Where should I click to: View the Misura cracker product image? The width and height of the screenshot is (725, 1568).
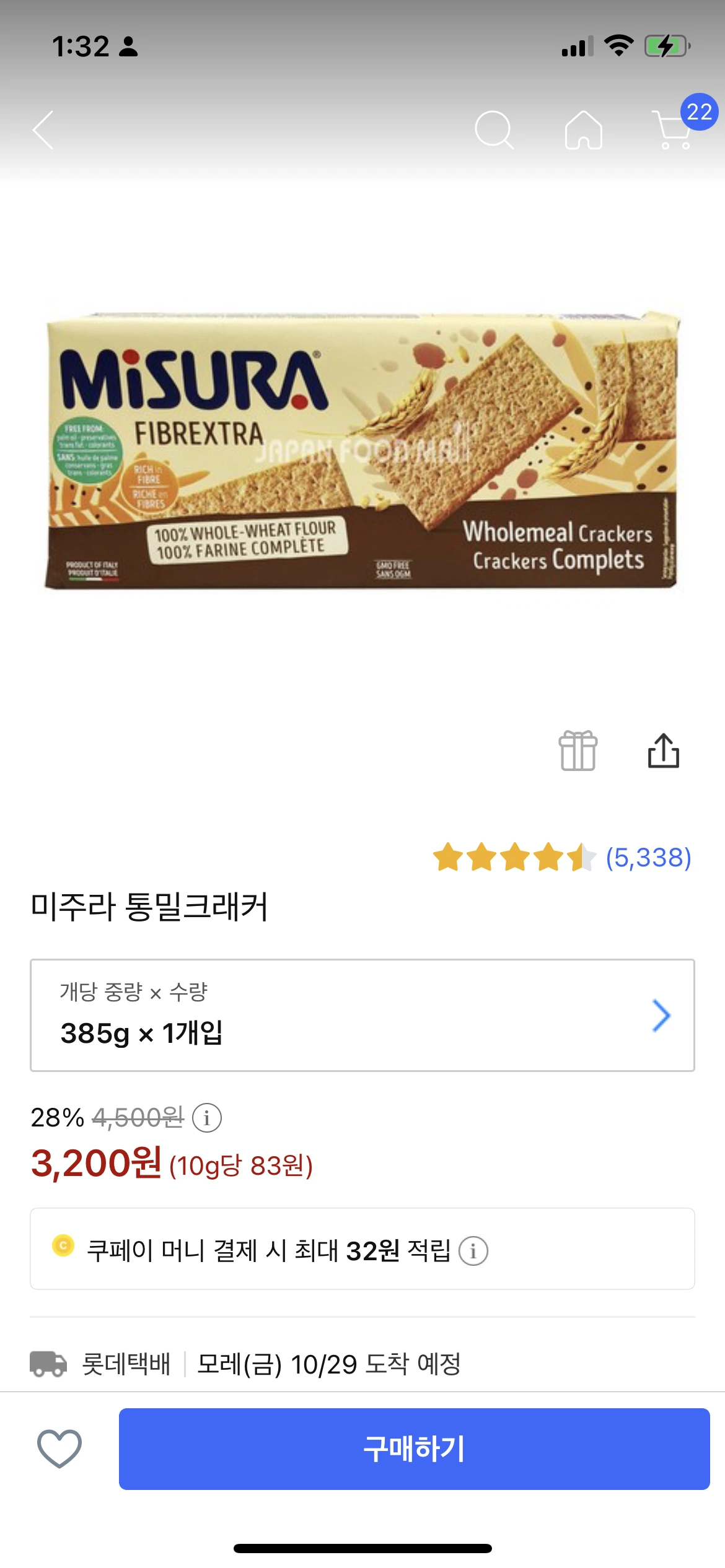(362, 450)
